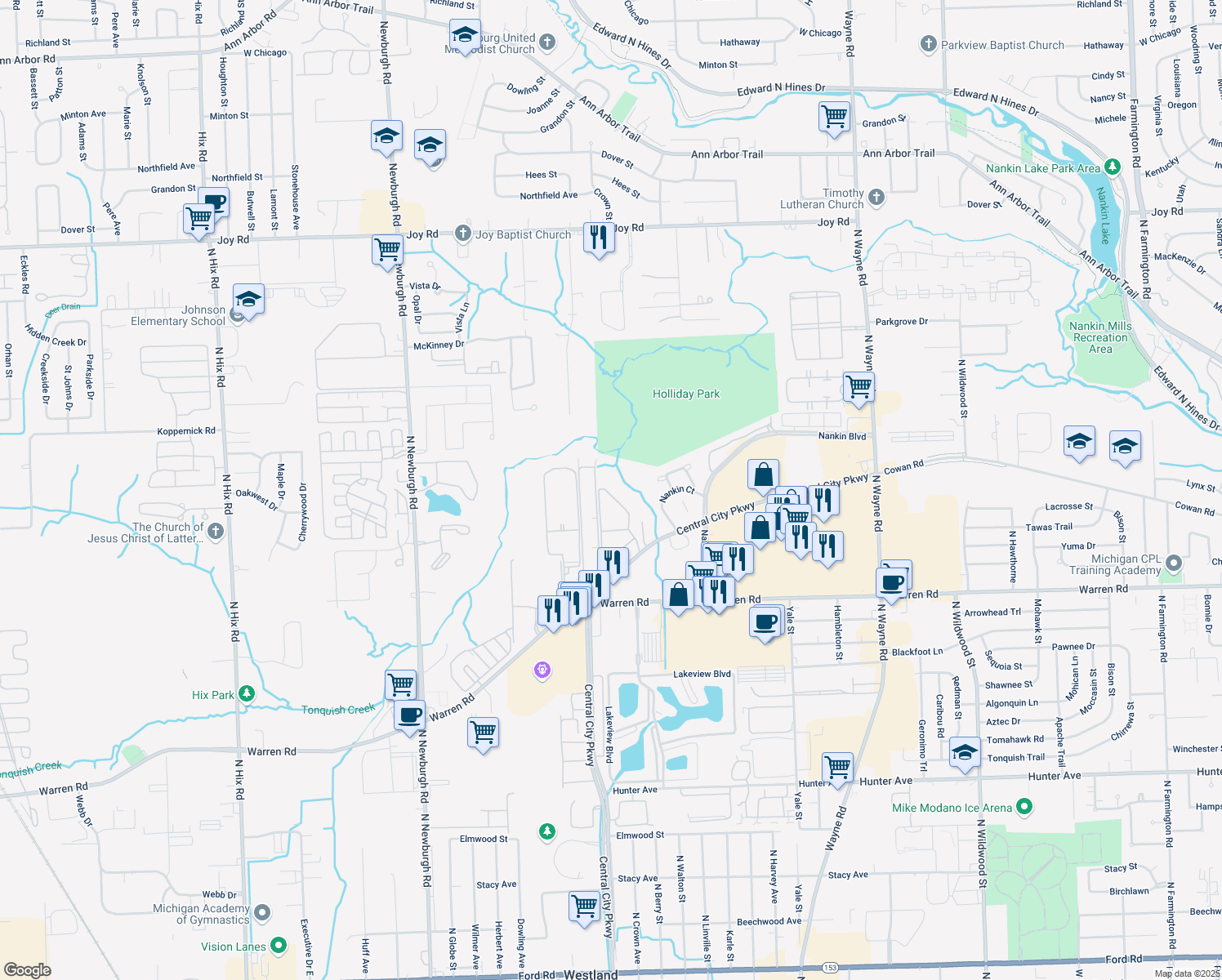Image resolution: width=1222 pixels, height=980 pixels.
Task: Tap the coffee cup marker at Warren Rd and Newburgh Rd
Action: 409,716
